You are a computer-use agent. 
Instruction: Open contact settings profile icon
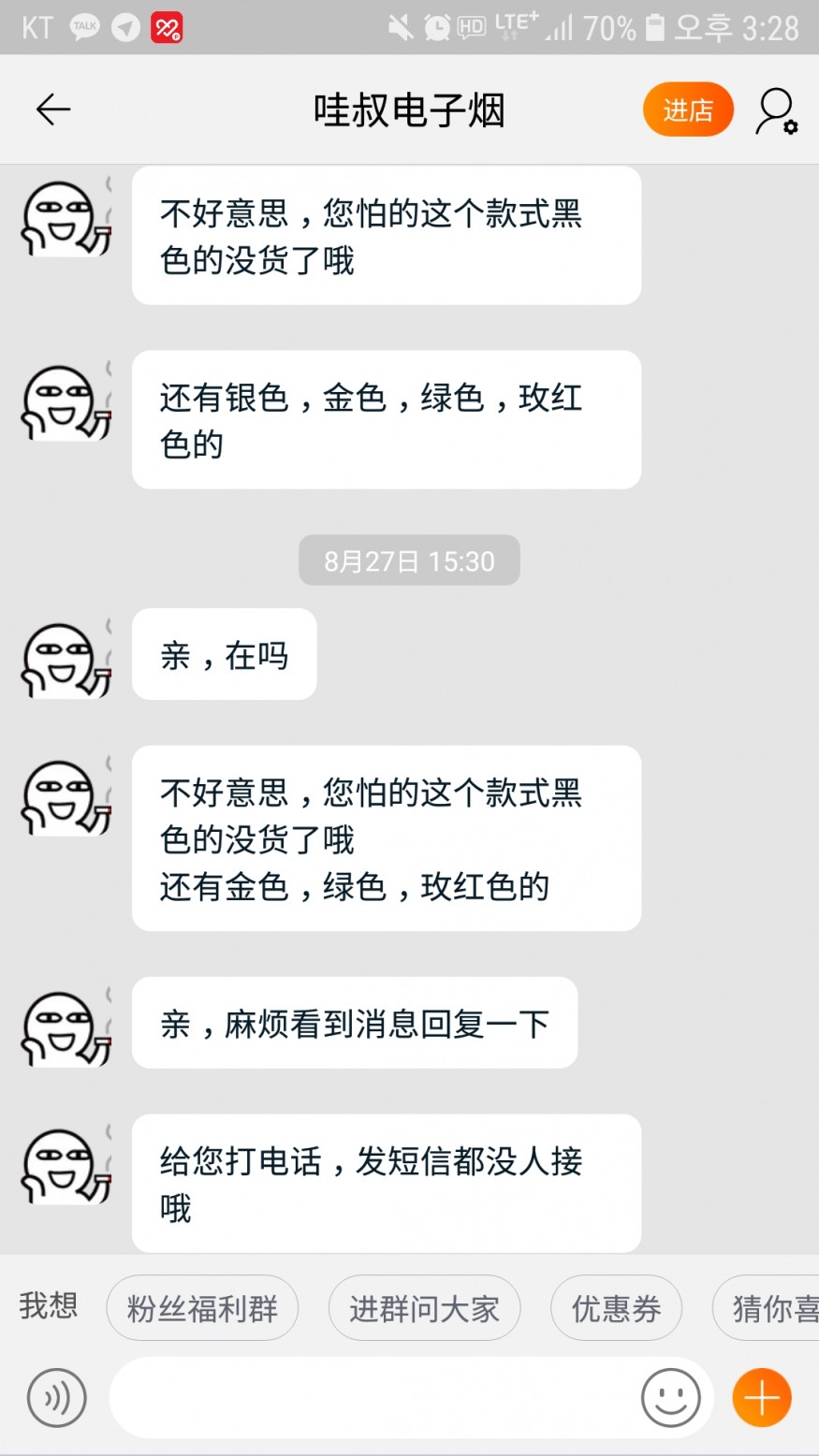pyautogui.click(x=776, y=110)
